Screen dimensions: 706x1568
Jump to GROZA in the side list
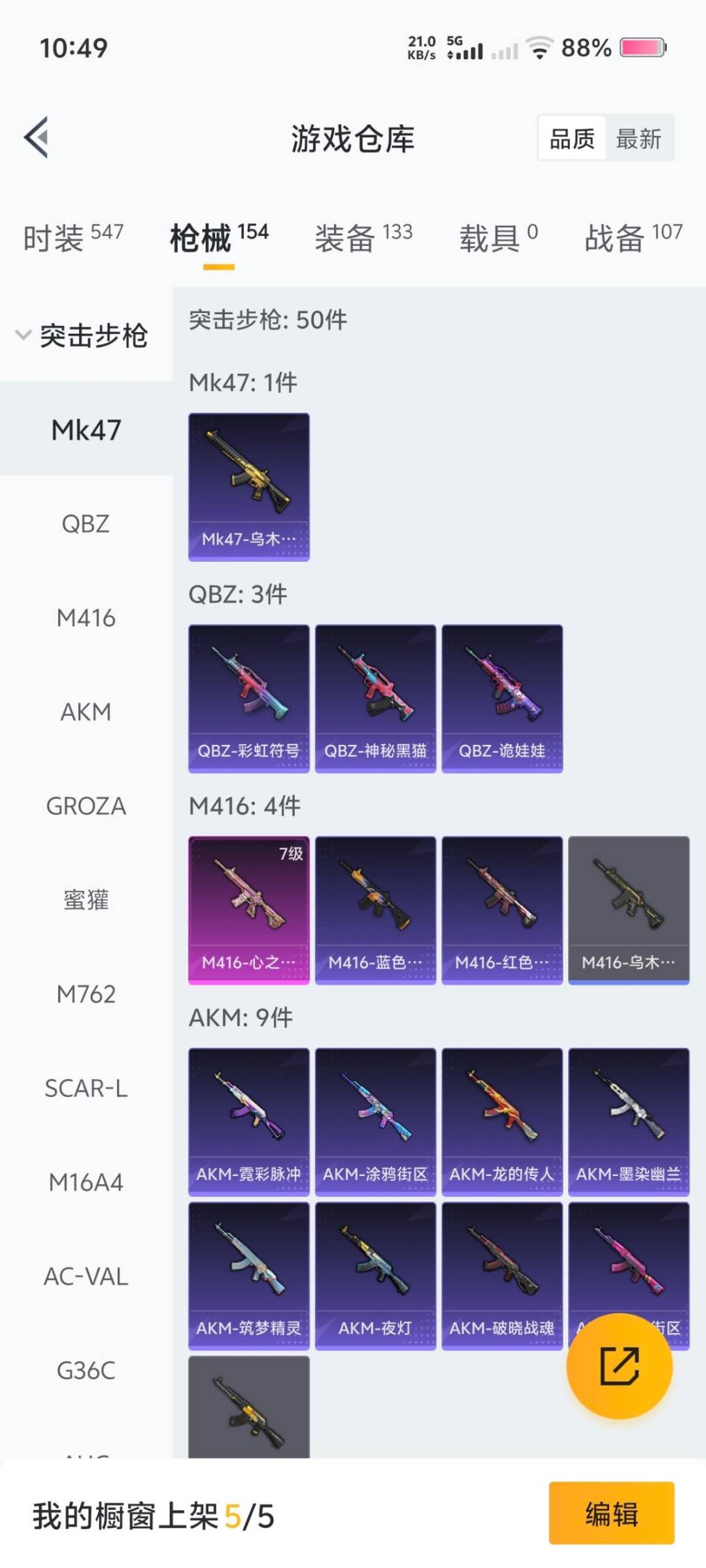[86, 806]
